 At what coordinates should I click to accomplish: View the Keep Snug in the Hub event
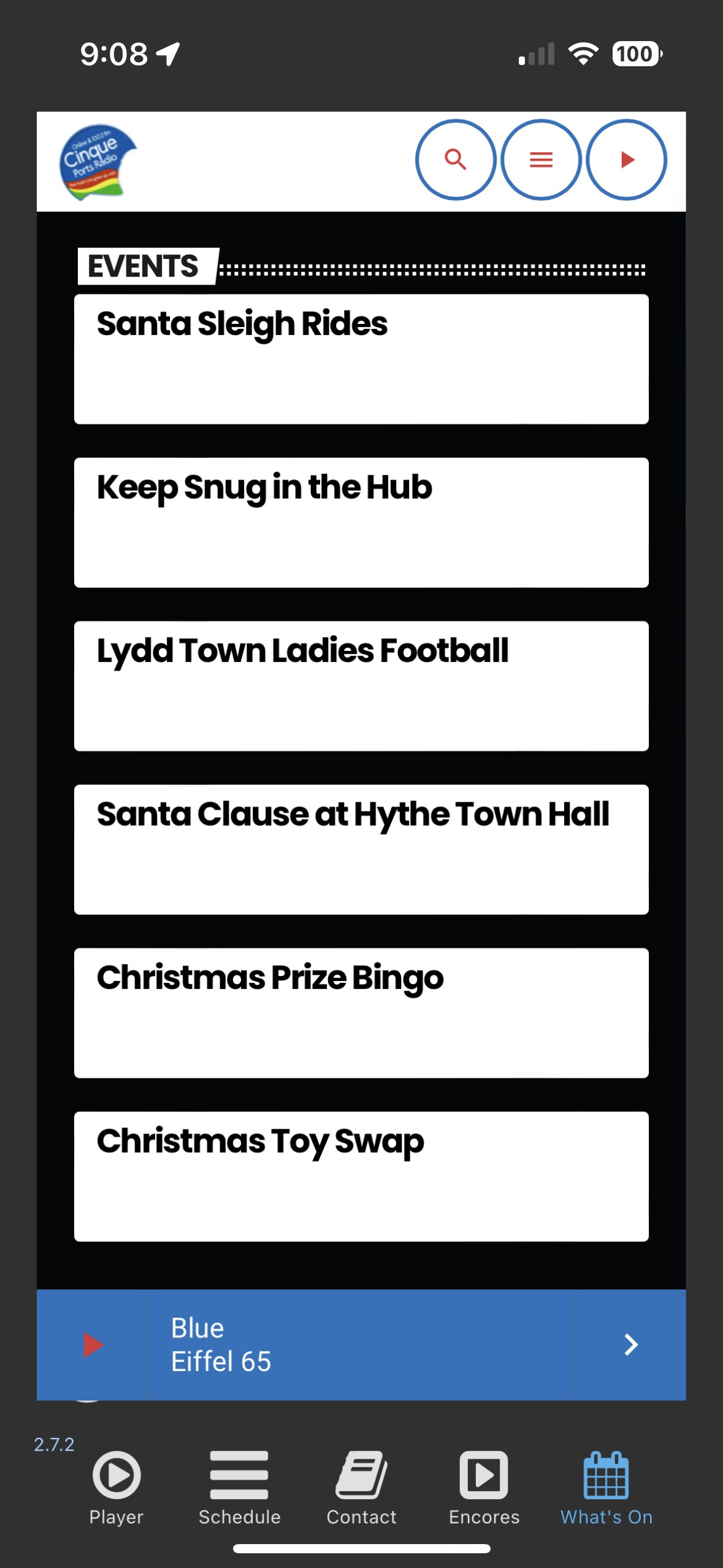(361, 522)
